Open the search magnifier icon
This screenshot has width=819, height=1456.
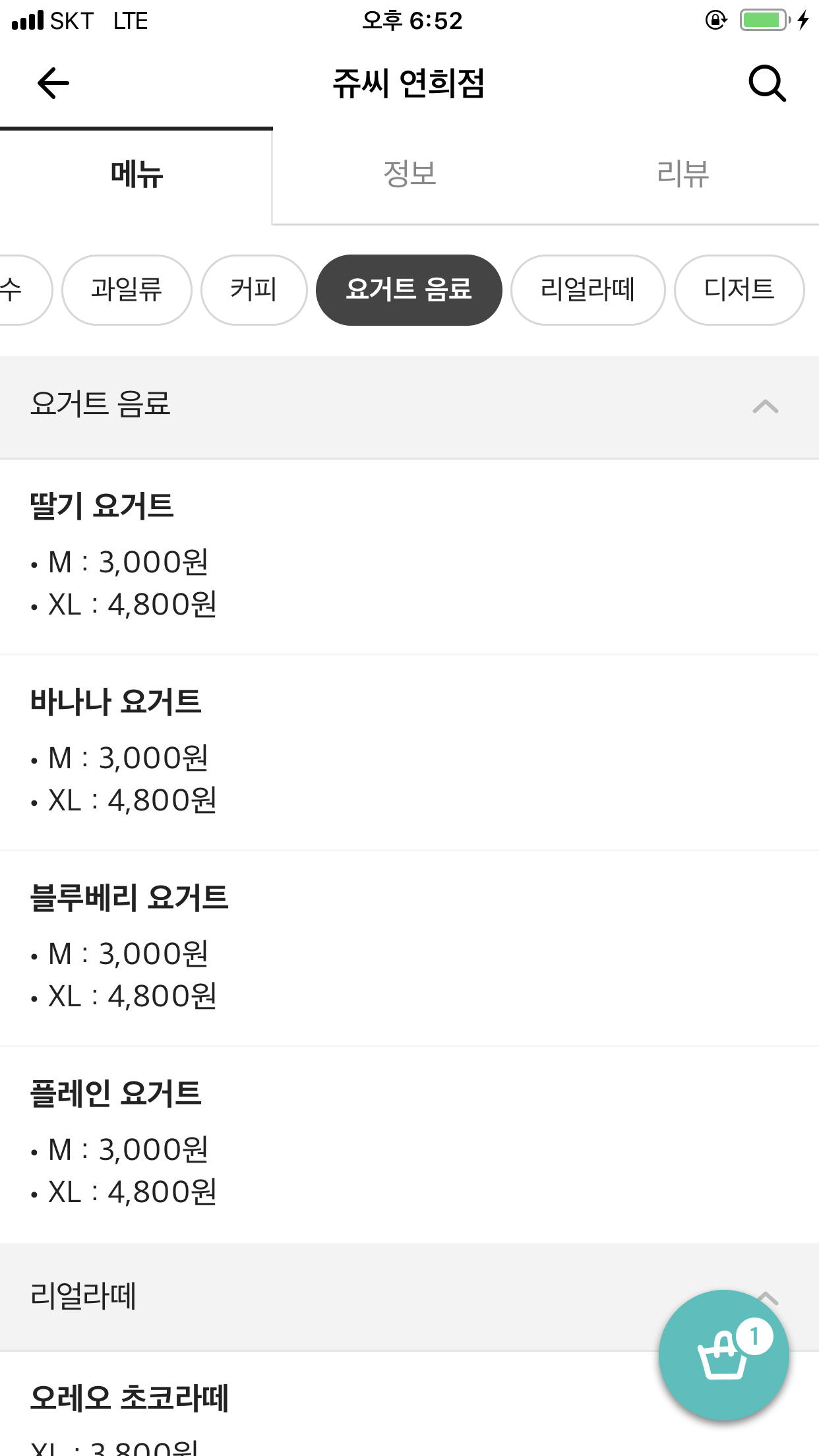coord(767,83)
